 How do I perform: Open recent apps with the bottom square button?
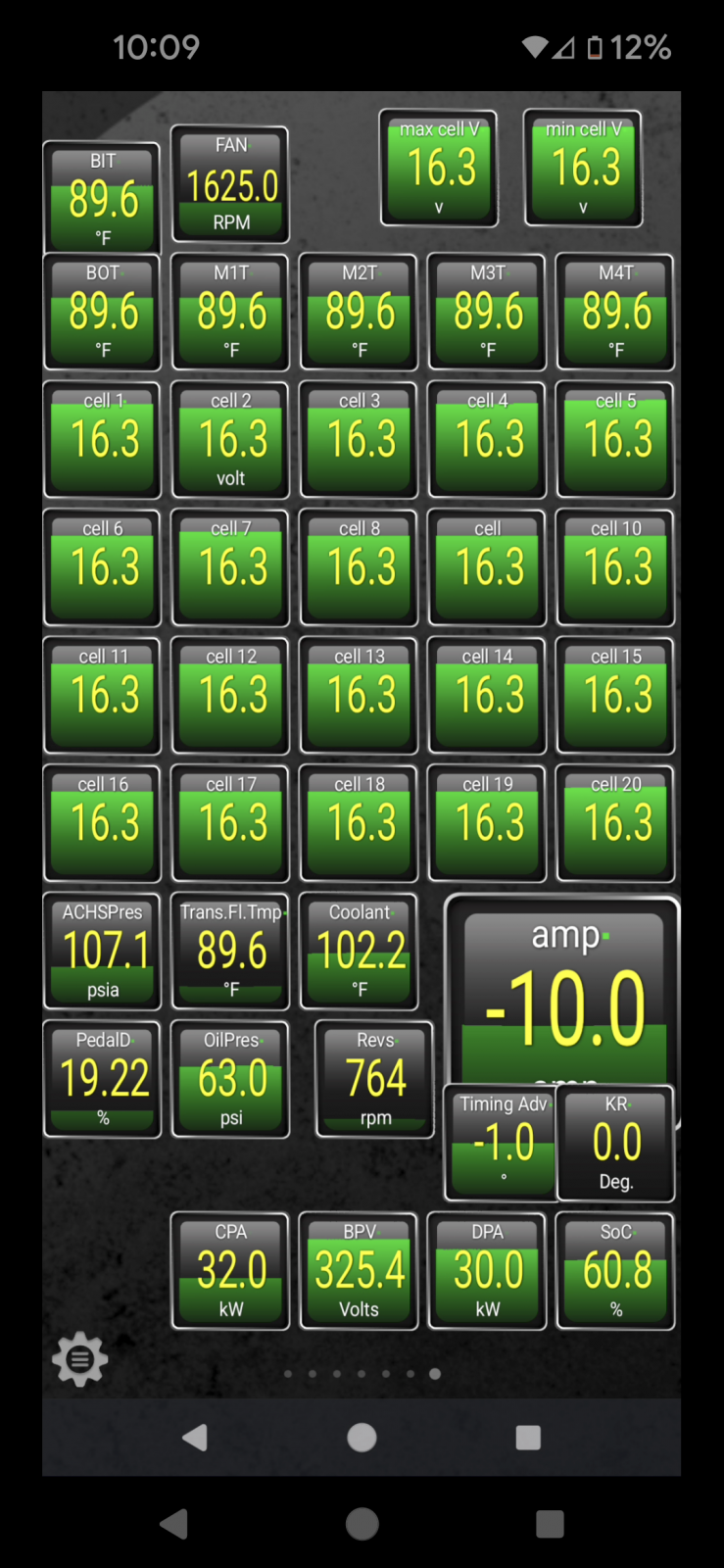550,1524
